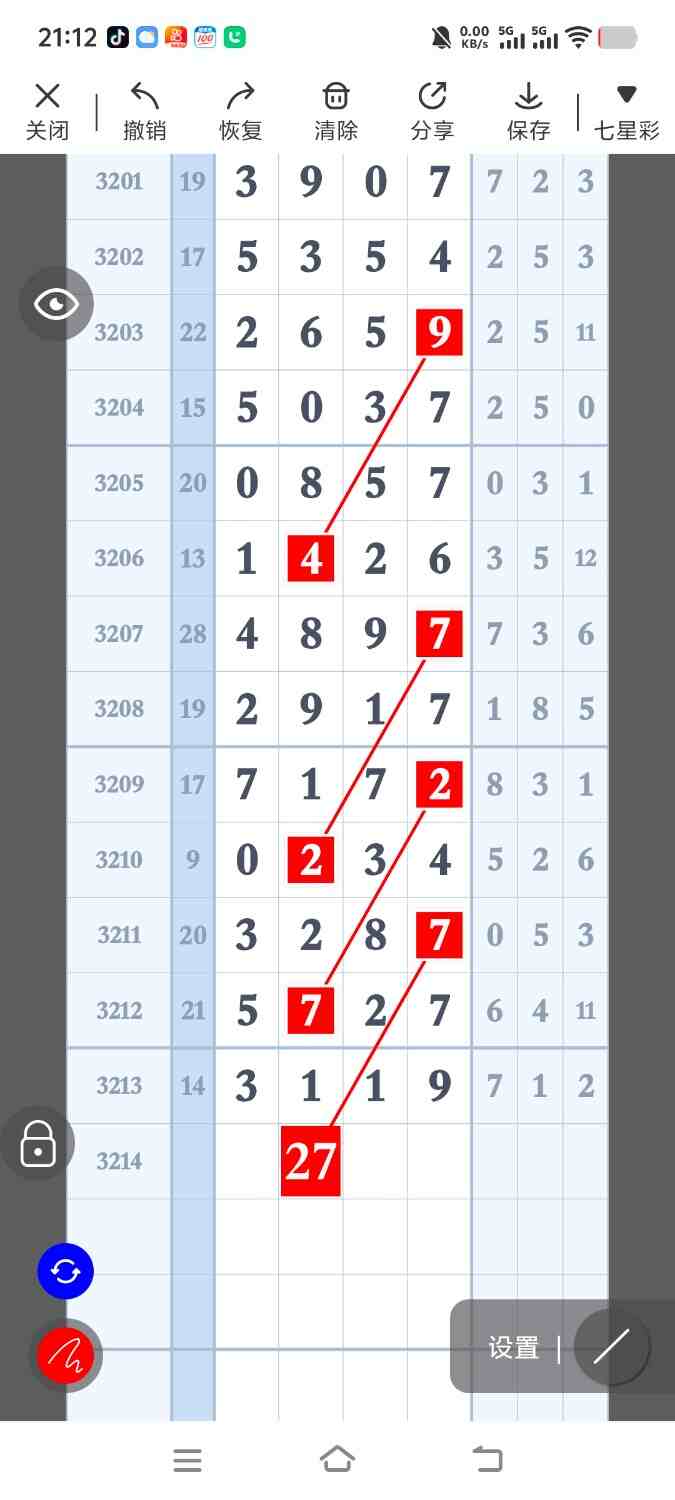Go back with system navigation
Viewport: 675px width, 1500px height.
coord(488,1460)
